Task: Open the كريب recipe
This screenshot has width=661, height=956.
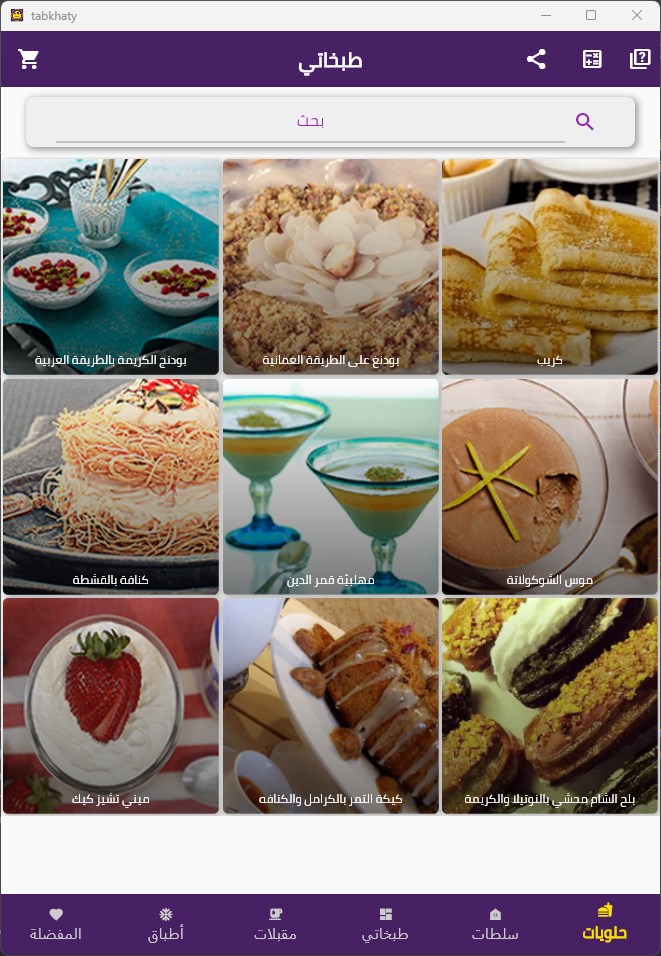Action: tap(549, 266)
